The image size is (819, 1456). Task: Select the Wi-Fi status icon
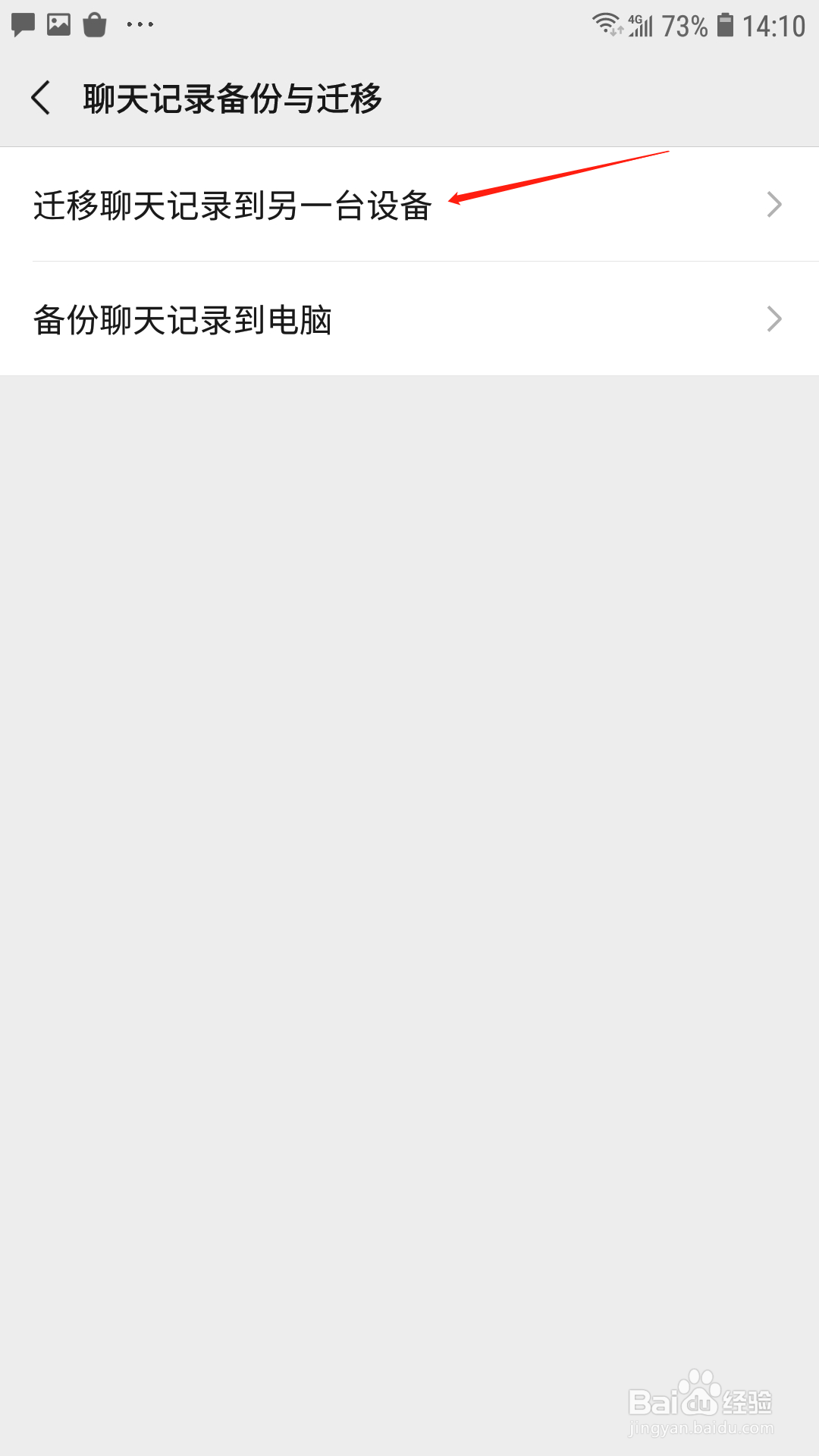click(607, 23)
